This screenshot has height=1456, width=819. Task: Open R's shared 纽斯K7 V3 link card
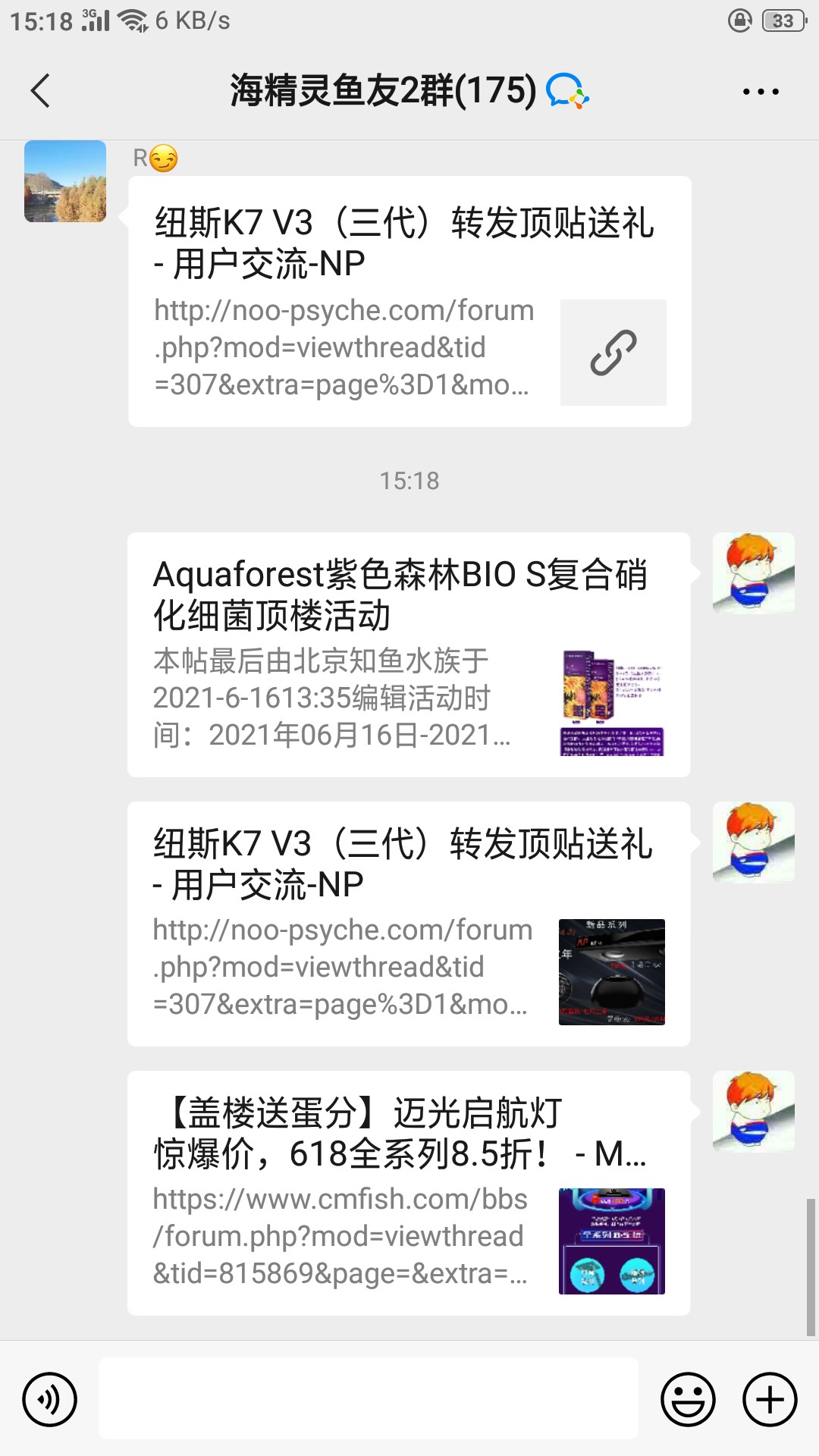[409, 301]
